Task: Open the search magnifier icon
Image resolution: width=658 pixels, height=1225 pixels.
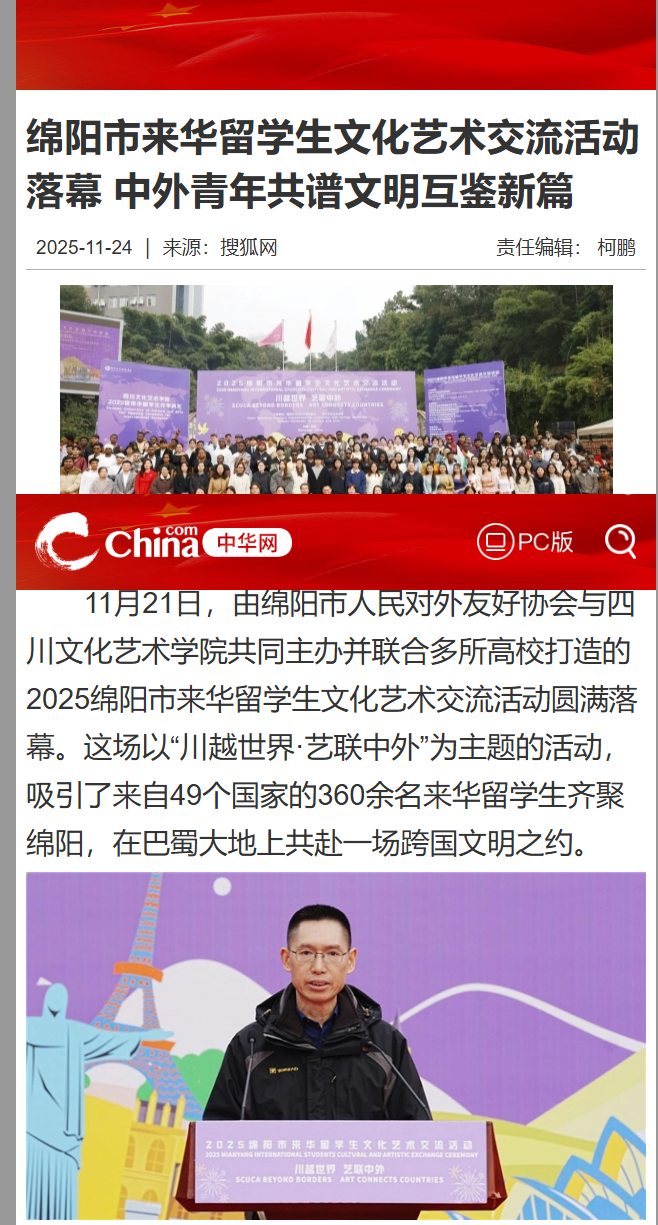Action: 620,541
